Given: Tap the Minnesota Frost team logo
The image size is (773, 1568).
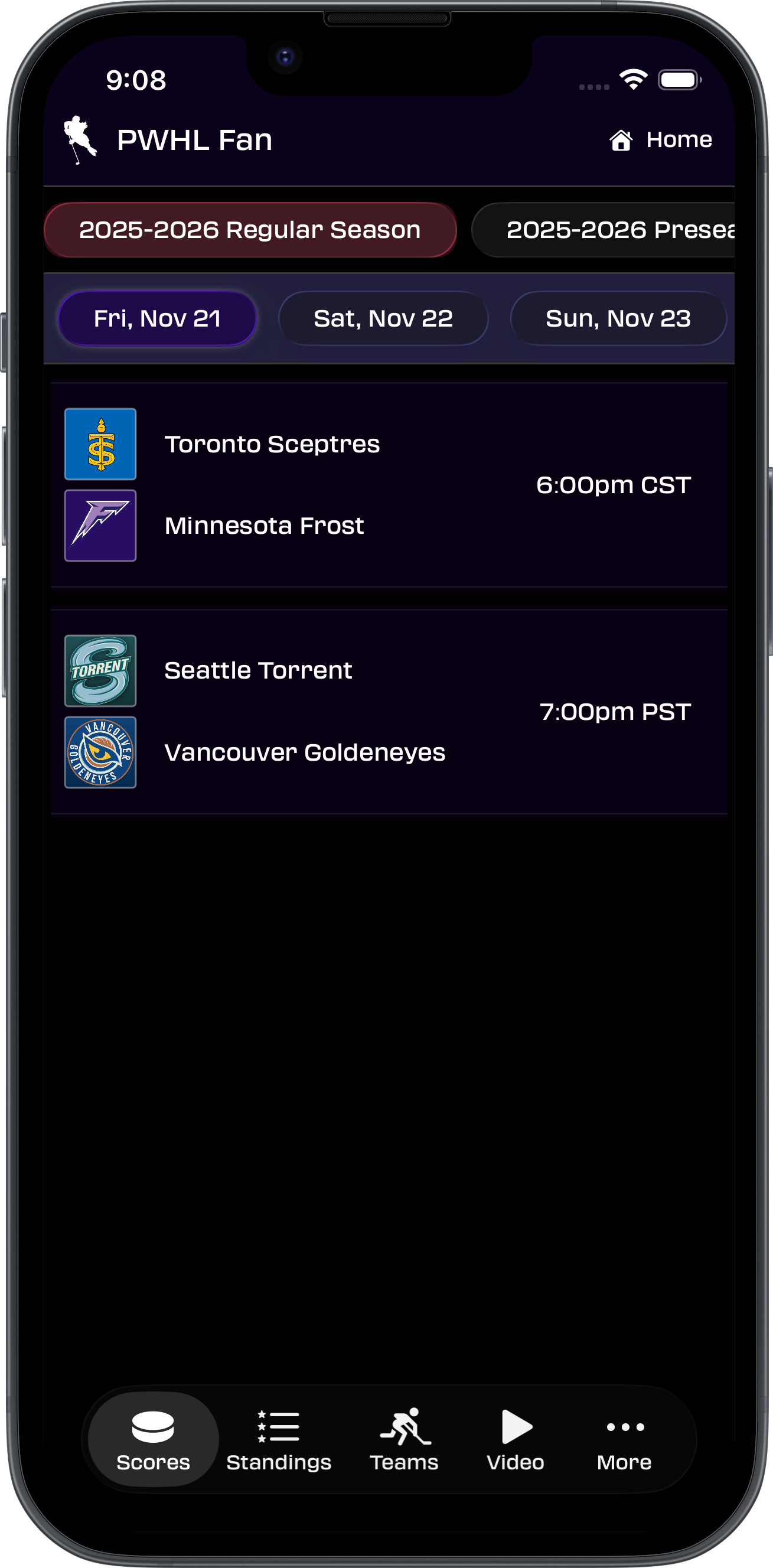Looking at the screenshot, I should 100,524.
